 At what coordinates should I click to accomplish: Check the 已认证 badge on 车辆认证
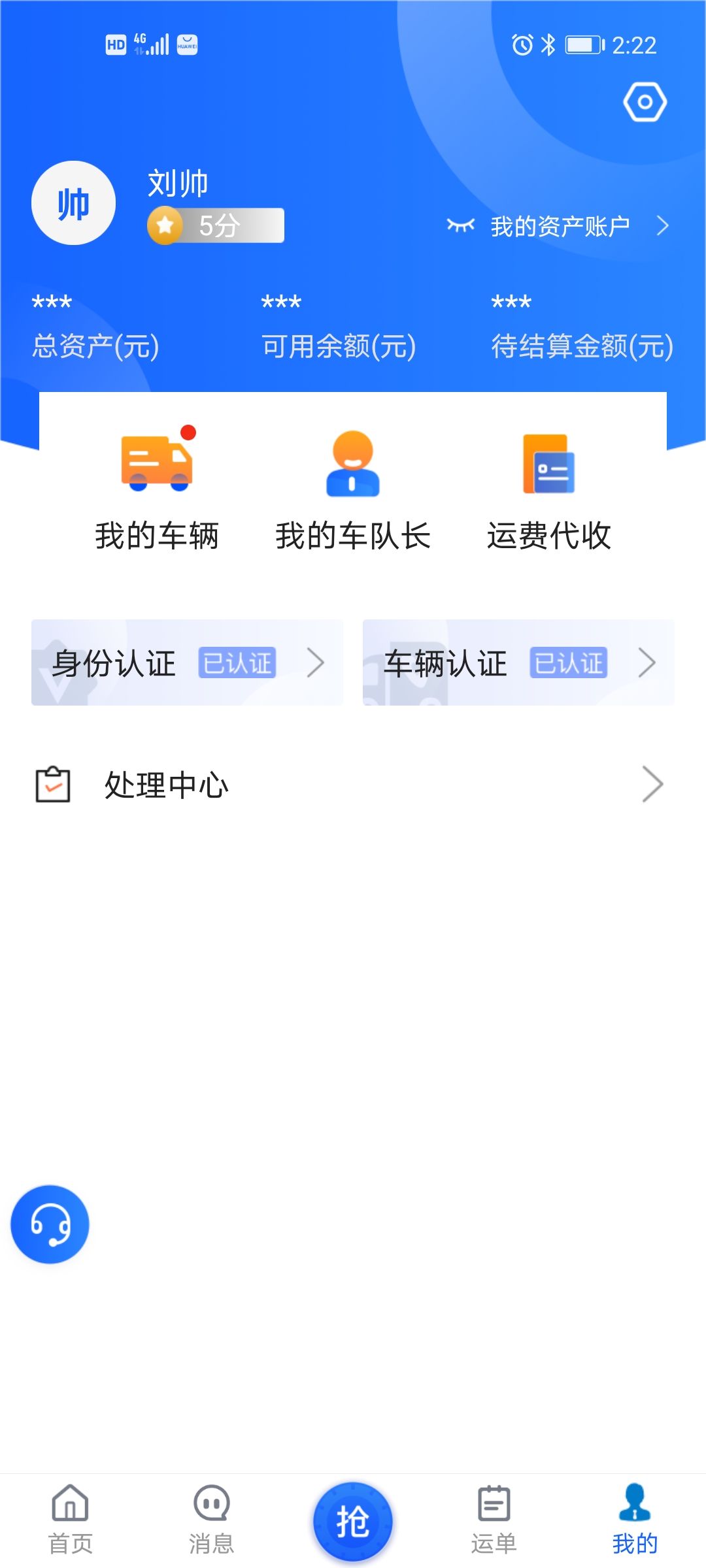click(x=568, y=662)
